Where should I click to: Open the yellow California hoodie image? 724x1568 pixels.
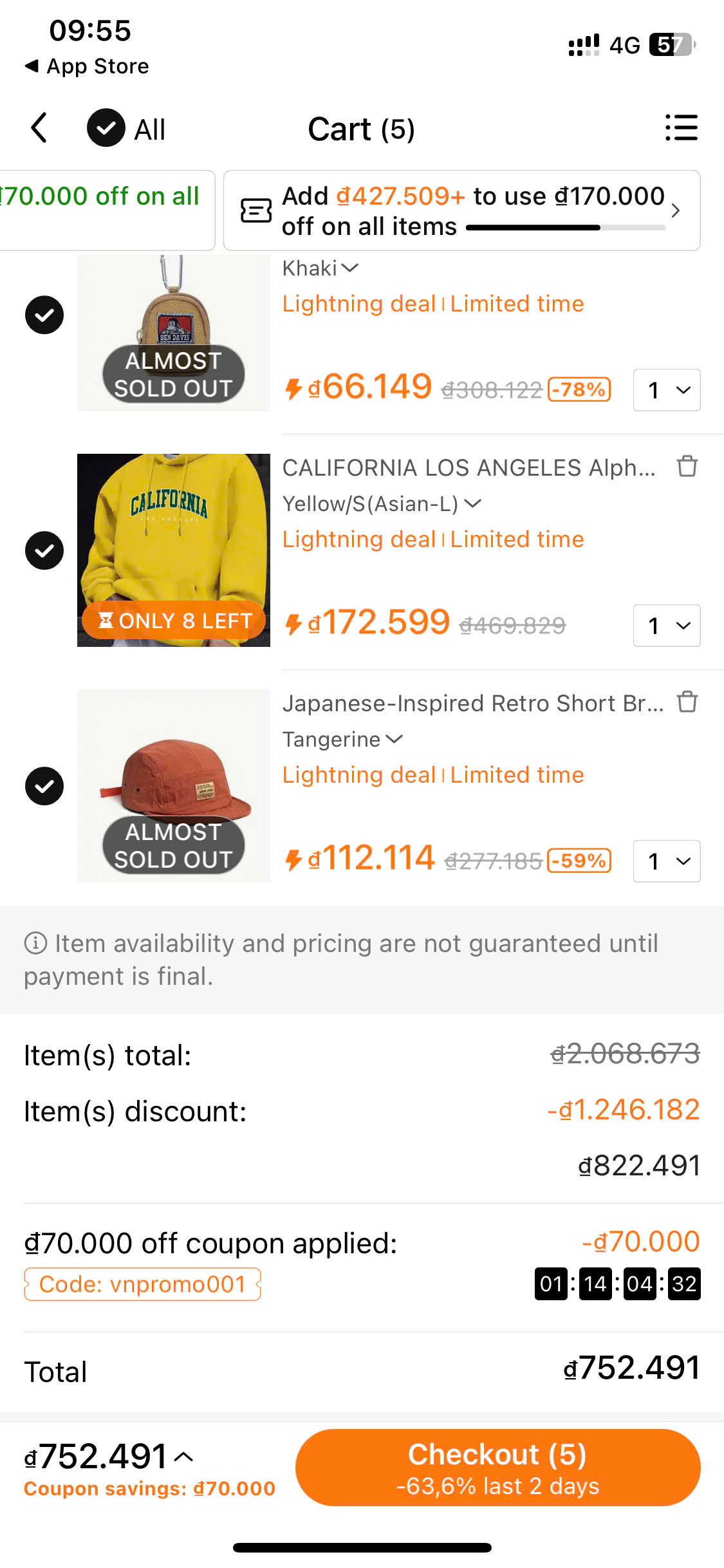click(x=173, y=550)
